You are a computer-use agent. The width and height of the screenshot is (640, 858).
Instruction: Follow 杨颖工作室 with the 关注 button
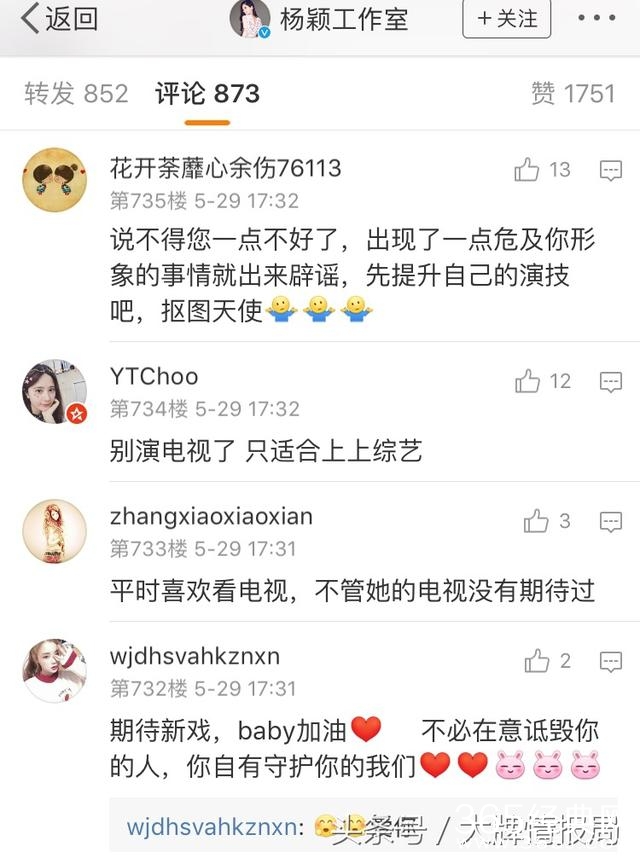click(506, 19)
